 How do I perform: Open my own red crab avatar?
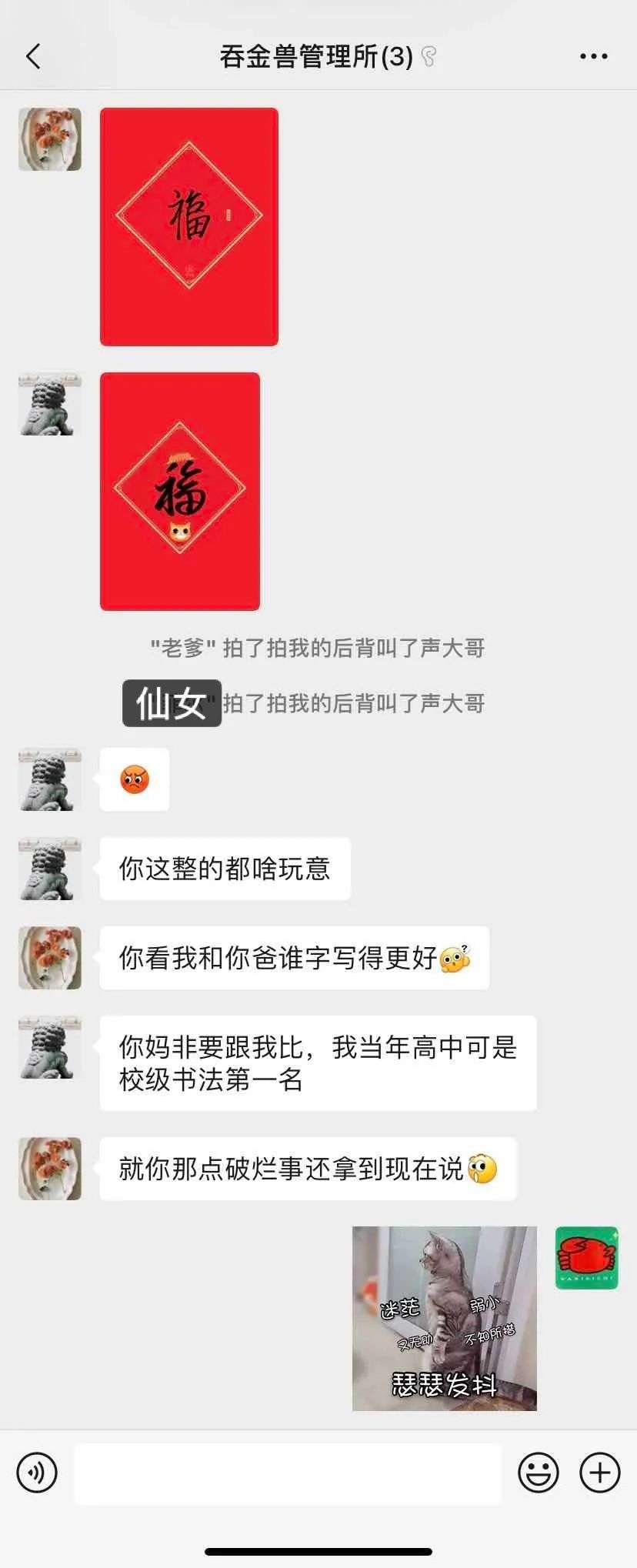coord(587,1257)
